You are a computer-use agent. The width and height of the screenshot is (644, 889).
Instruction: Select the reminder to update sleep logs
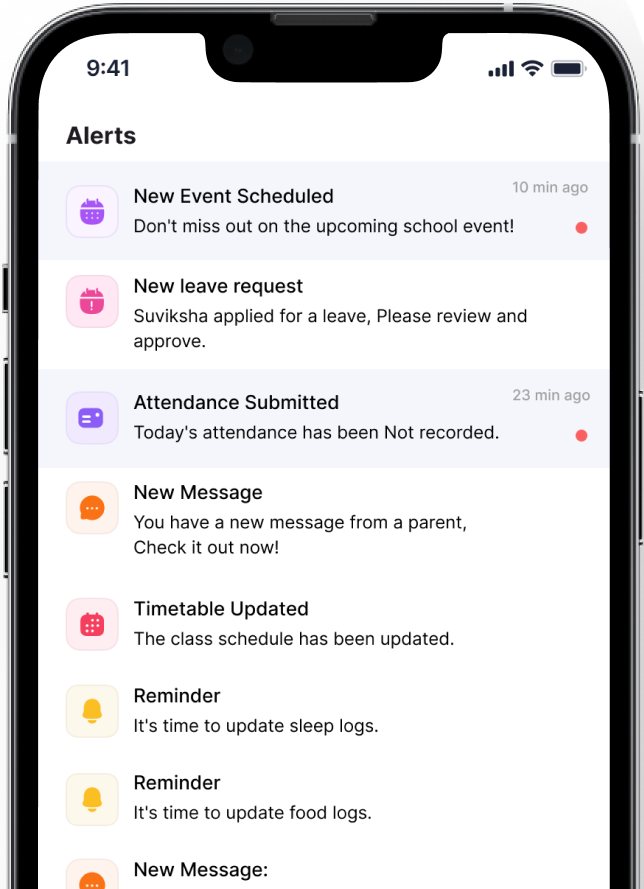pyautogui.click(x=323, y=710)
